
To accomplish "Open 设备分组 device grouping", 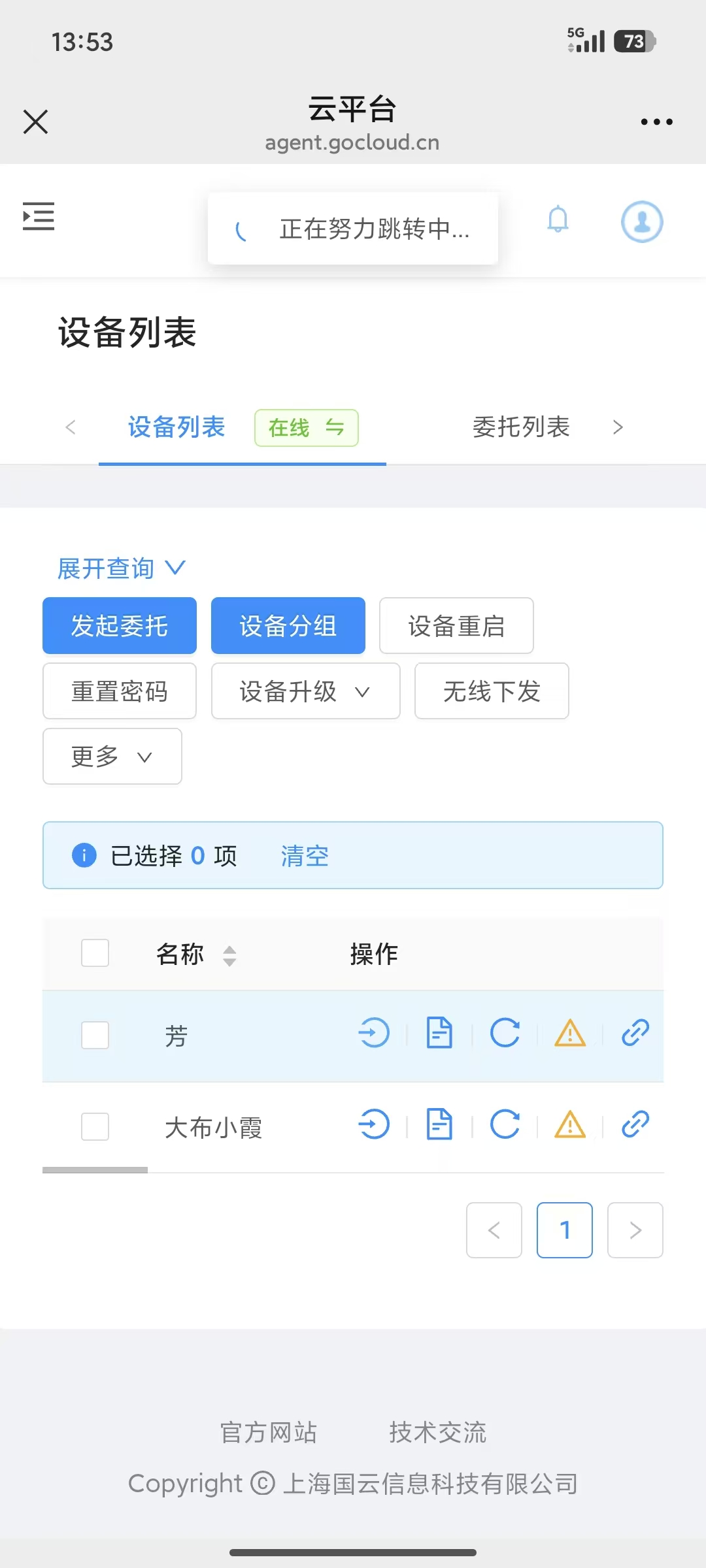I will click(288, 626).
